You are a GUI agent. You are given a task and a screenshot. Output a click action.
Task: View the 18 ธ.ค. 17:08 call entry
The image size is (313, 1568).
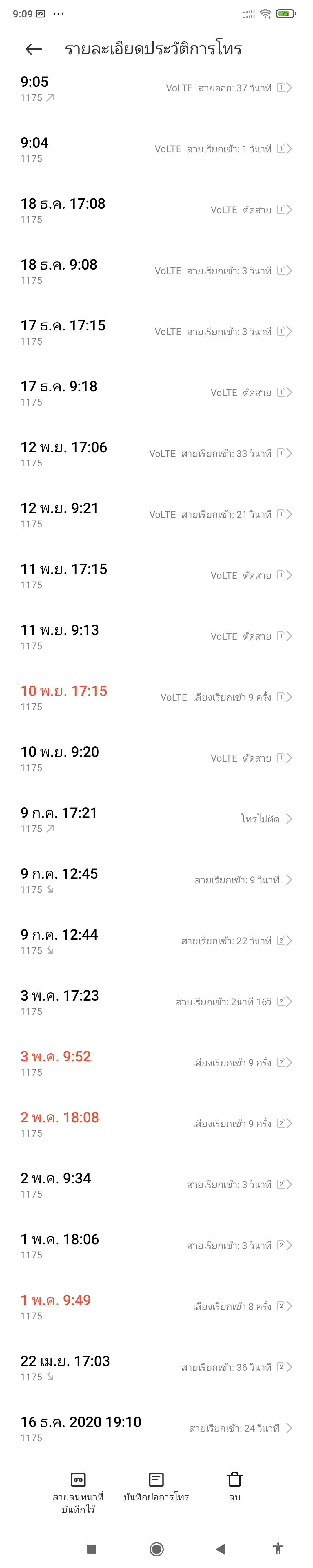[156, 210]
